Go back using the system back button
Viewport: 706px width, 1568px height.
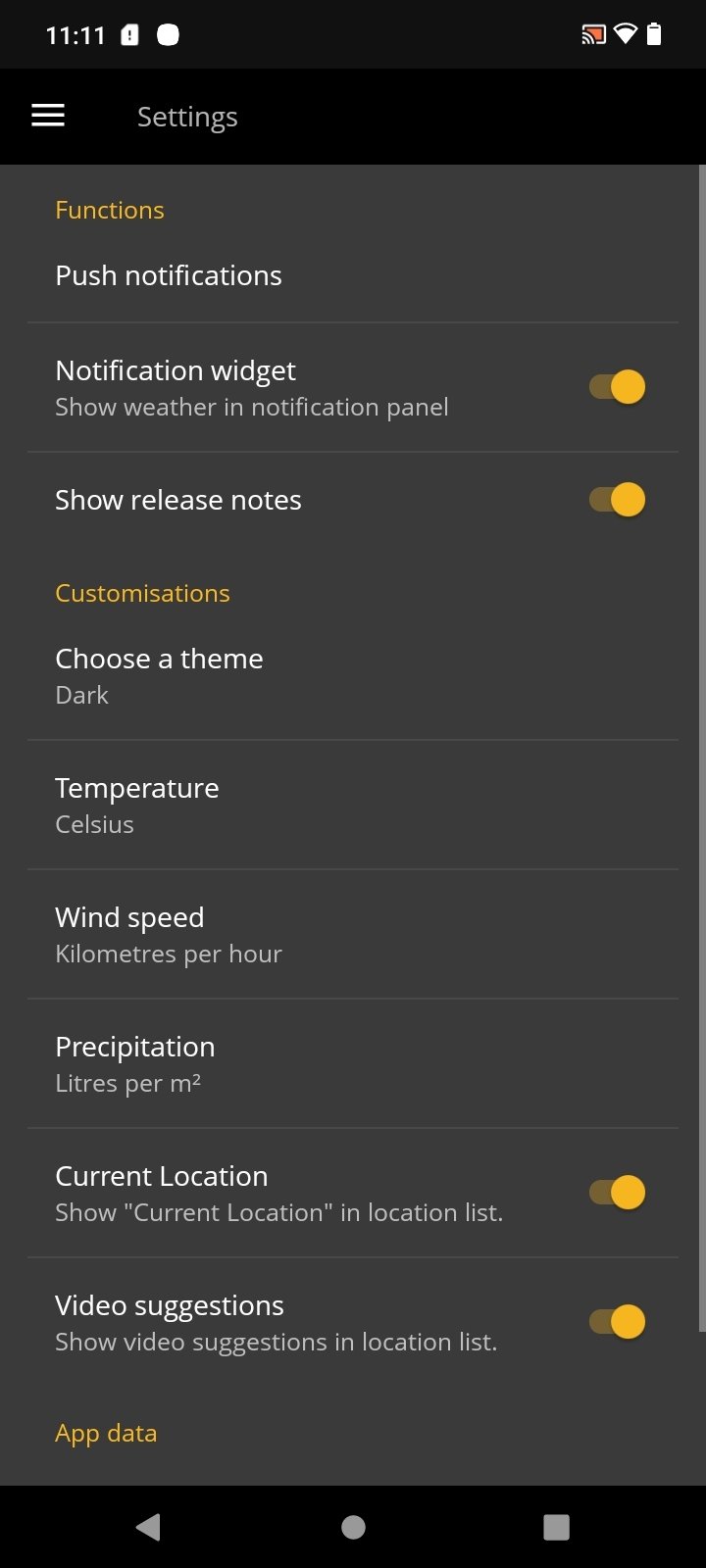(148, 1527)
